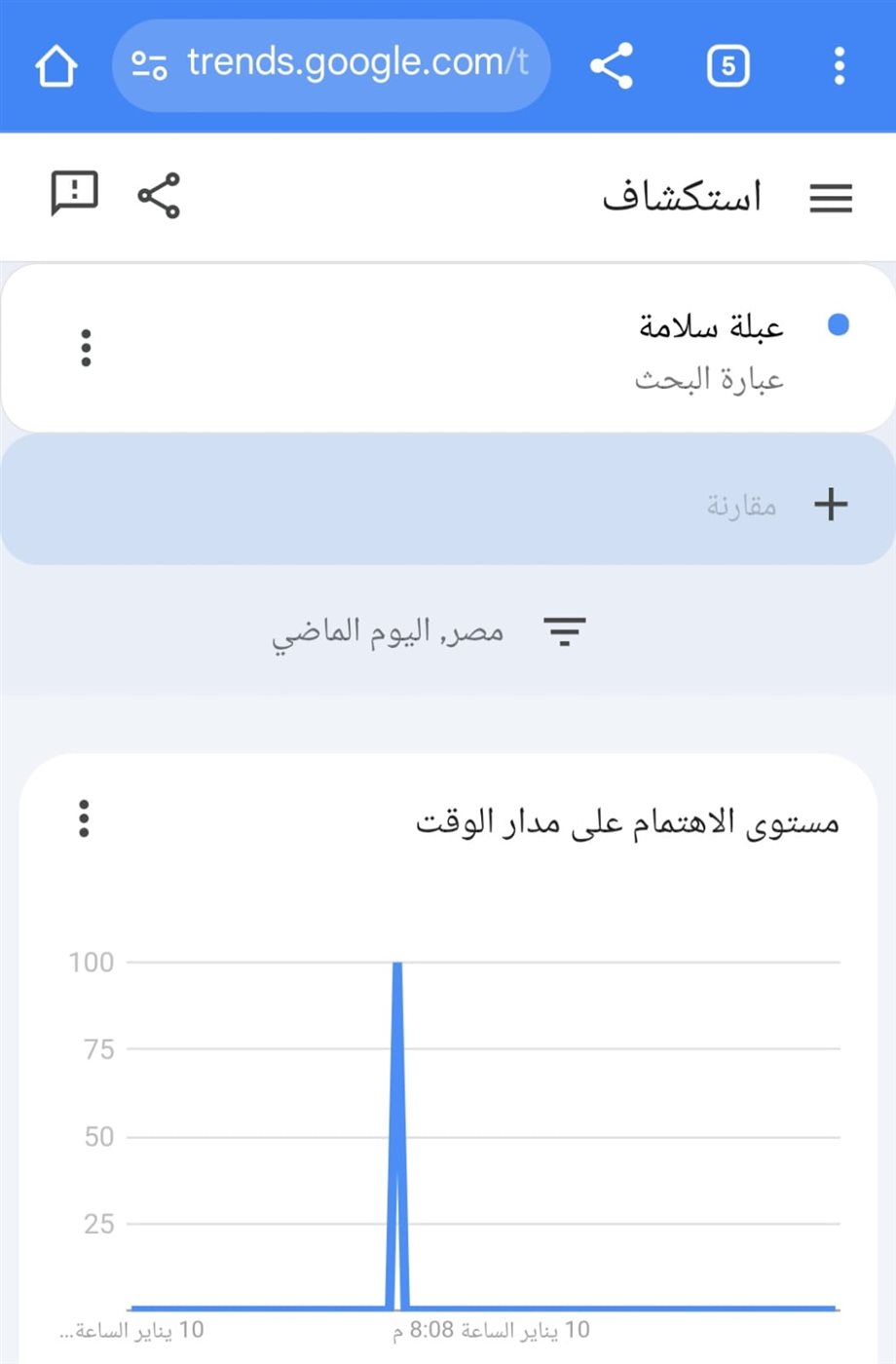Send feedback via the feedback icon

coord(74,193)
